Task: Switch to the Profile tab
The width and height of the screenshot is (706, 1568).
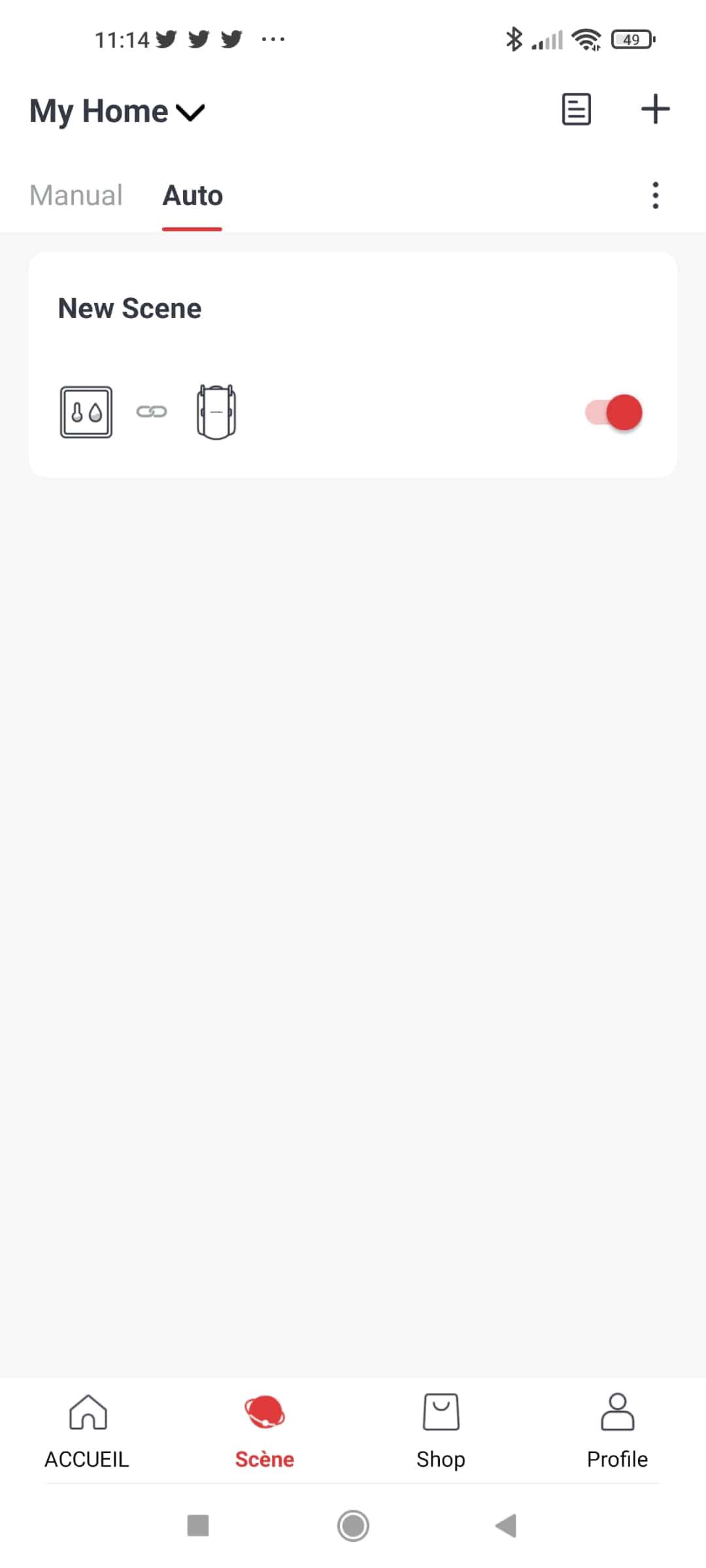Action: point(617,1431)
